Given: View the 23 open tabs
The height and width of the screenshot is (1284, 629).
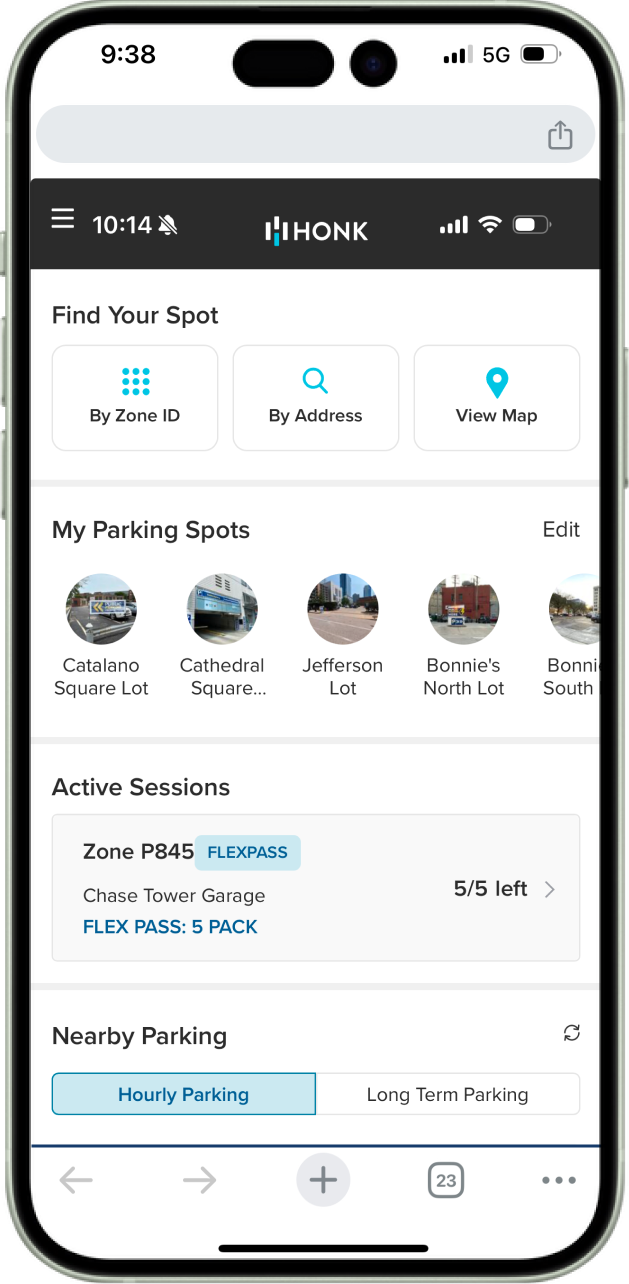Looking at the screenshot, I should point(446,1181).
